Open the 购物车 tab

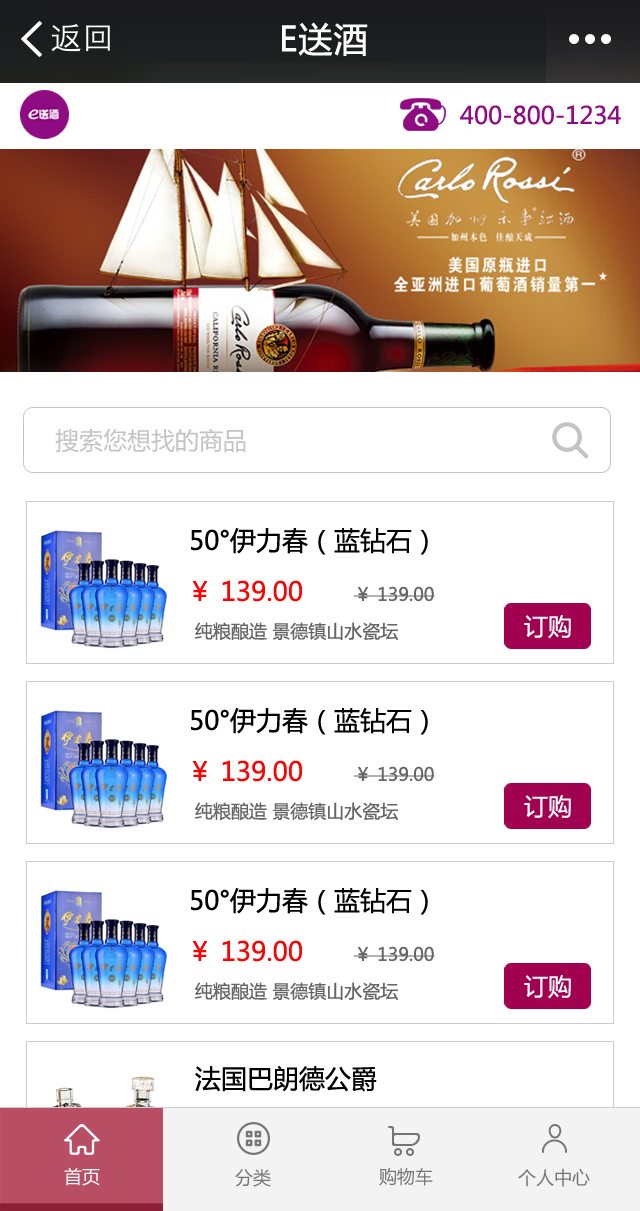point(405,1156)
